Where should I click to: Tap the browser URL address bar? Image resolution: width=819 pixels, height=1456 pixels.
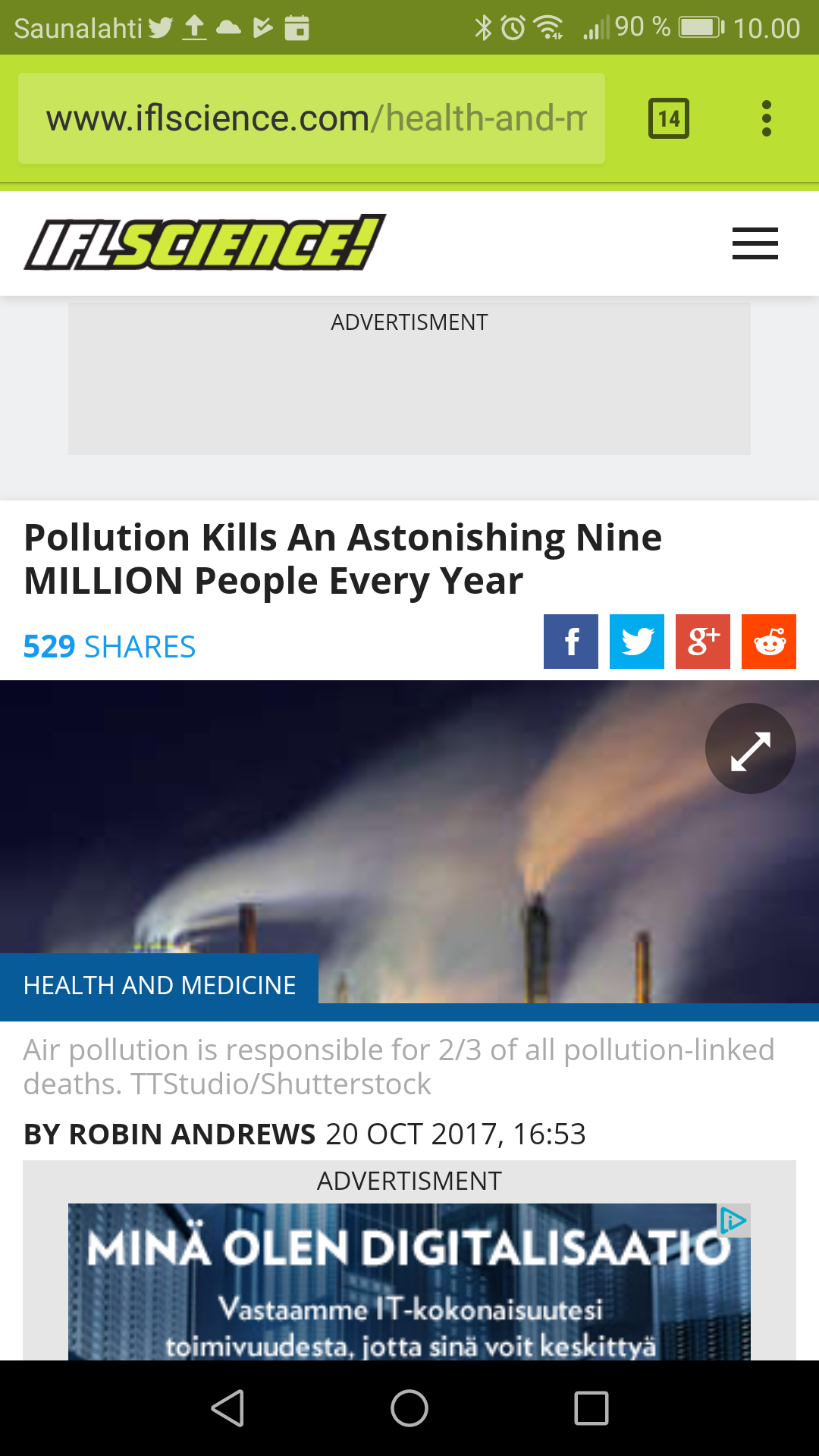click(x=312, y=118)
